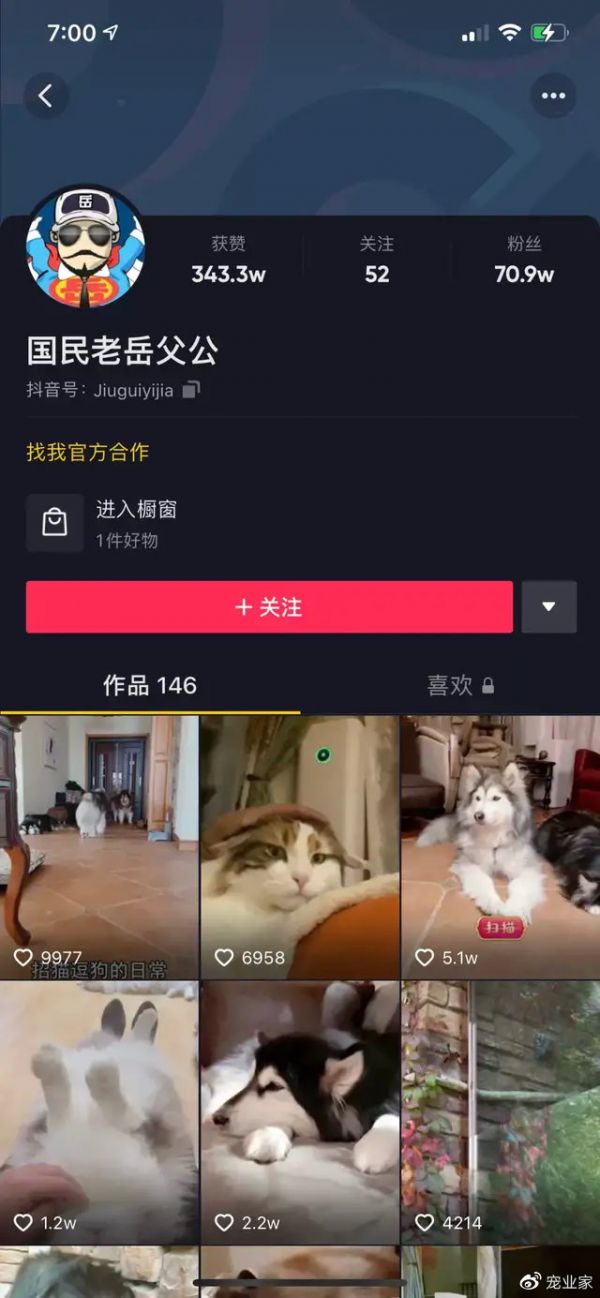View the 粉丝 70.9w followers list

click(x=523, y=260)
